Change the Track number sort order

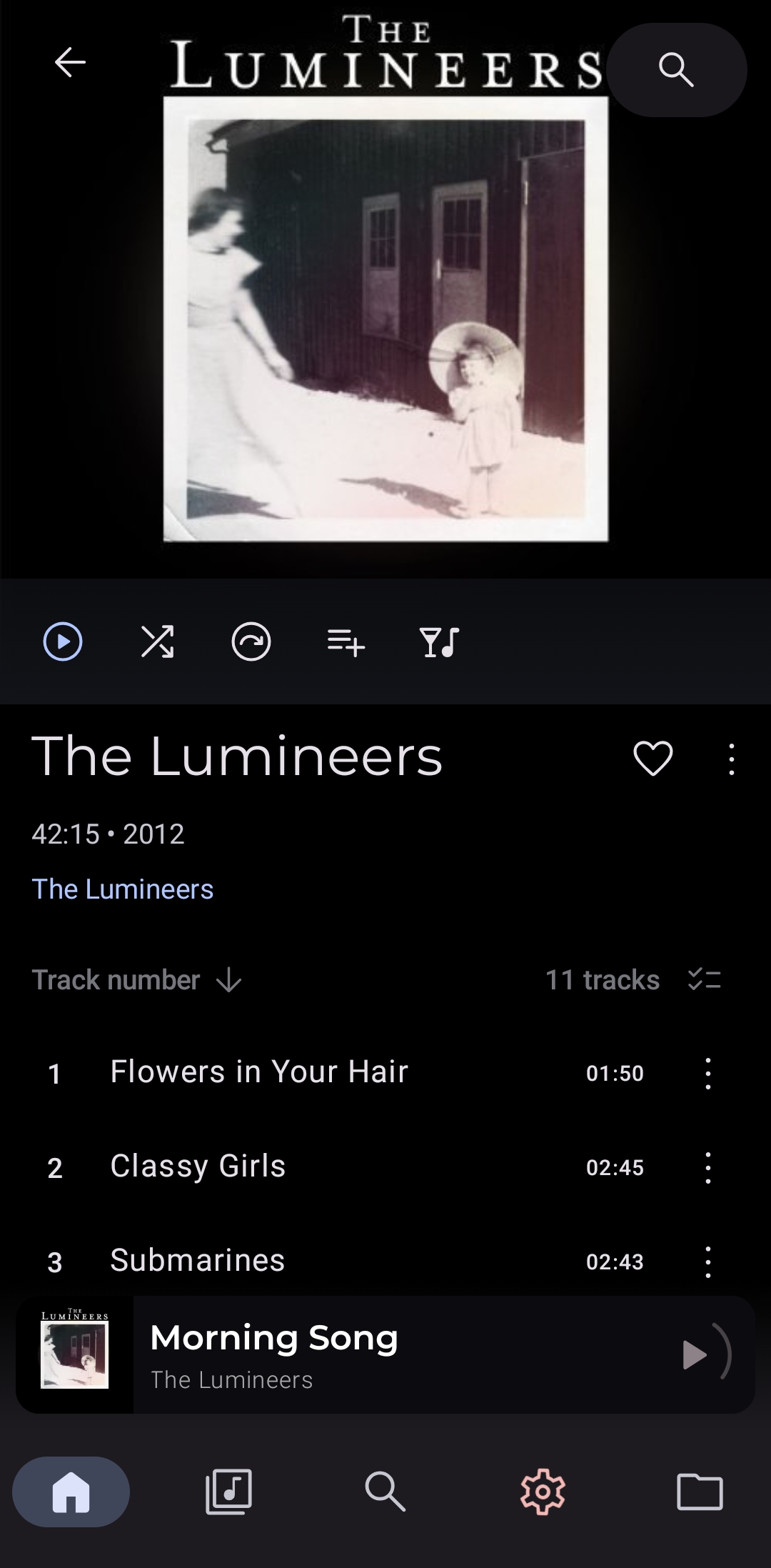137,980
